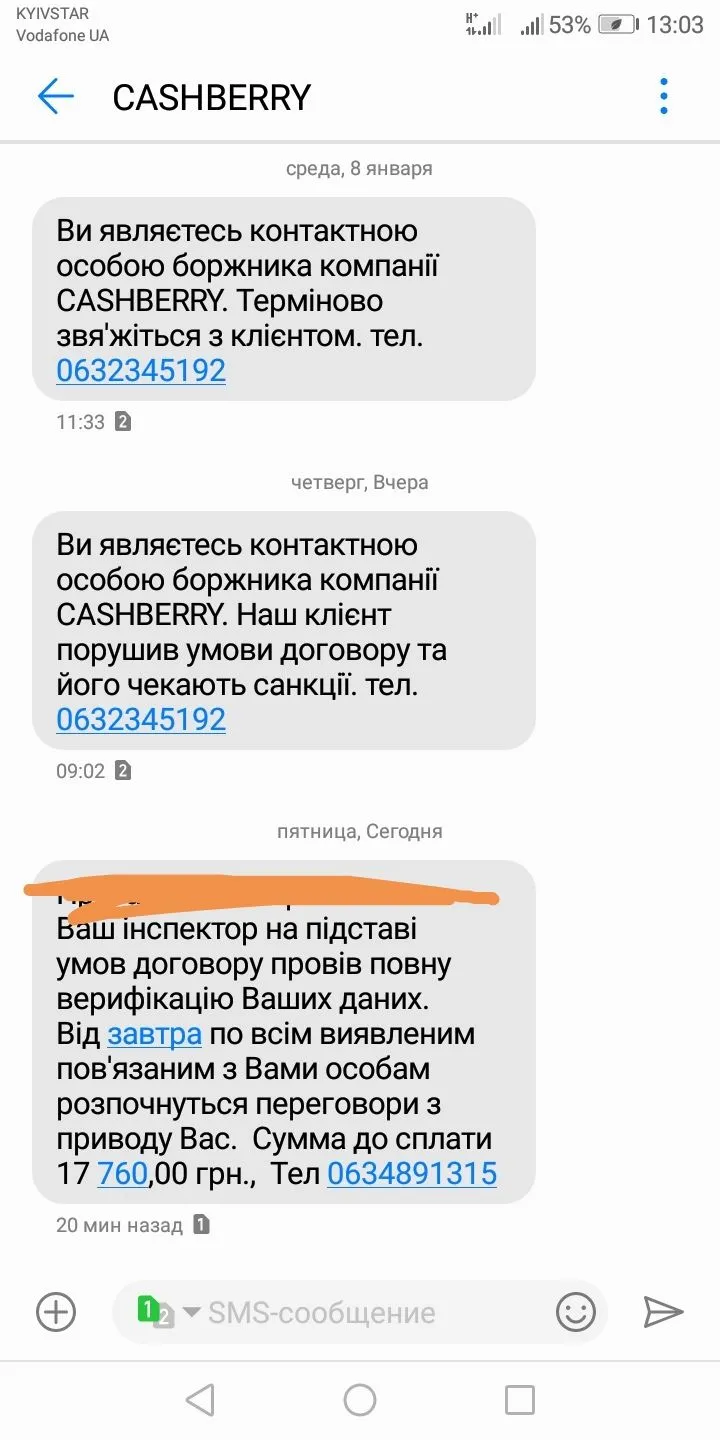Go back from the CASHBERRY conversation
Viewport: 720px width, 1440px height.
point(56,97)
